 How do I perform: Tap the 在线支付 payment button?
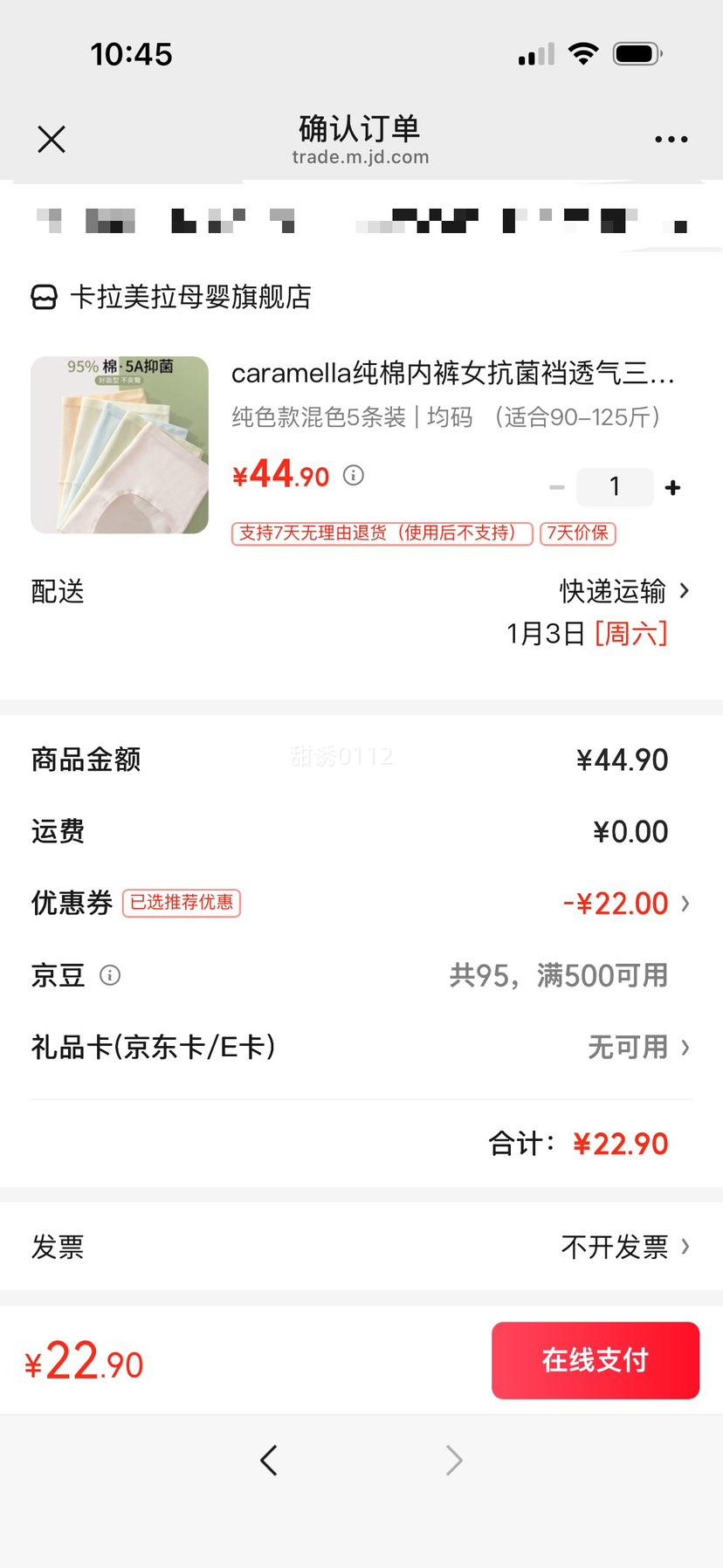(x=595, y=1360)
